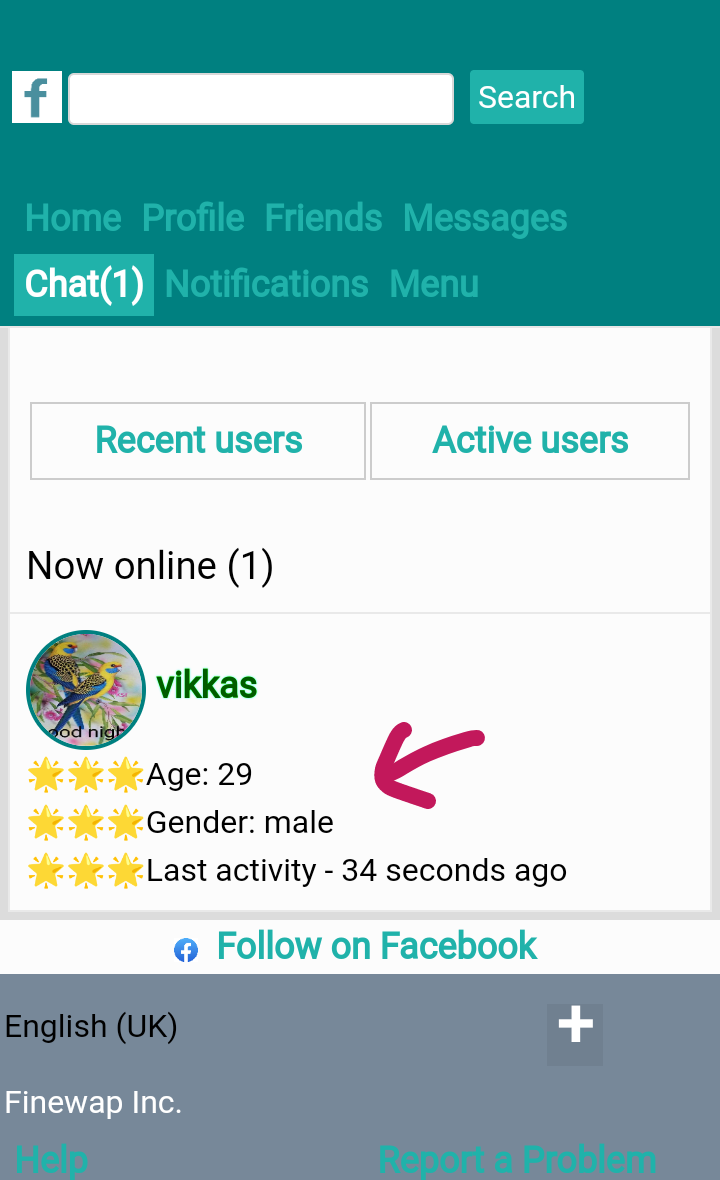Go to the Profile page
Screen dimensions: 720x1180
(x=192, y=217)
